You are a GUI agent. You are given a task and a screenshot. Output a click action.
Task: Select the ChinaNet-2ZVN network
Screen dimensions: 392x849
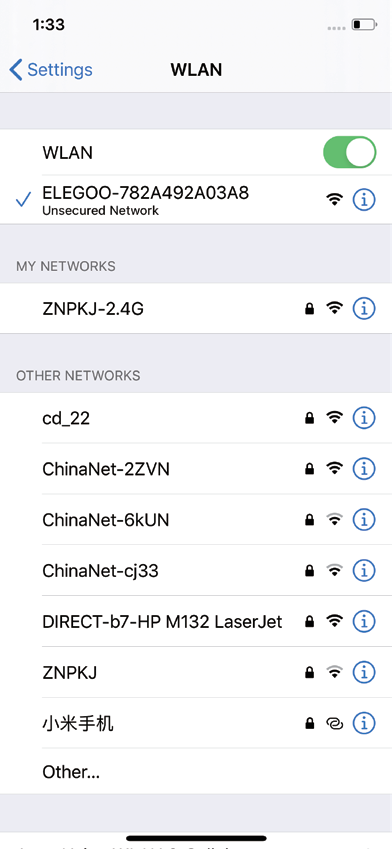point(196,469)
